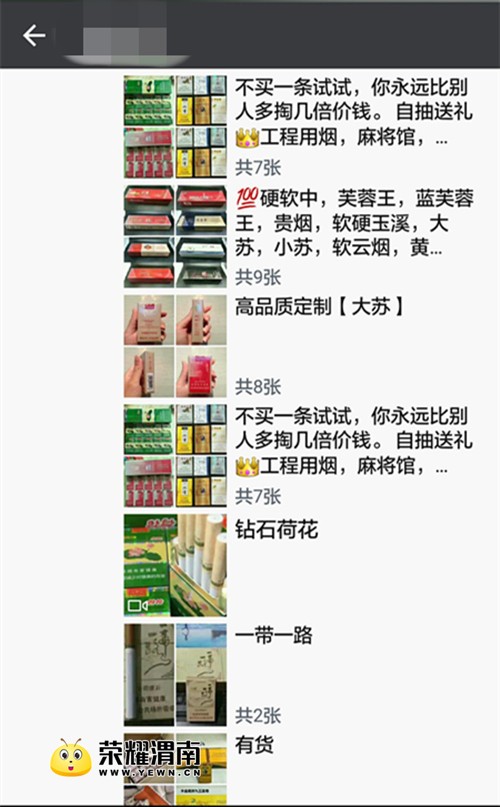
Task: Play the 钻石荷花 video post
Action: coord(175,565)
